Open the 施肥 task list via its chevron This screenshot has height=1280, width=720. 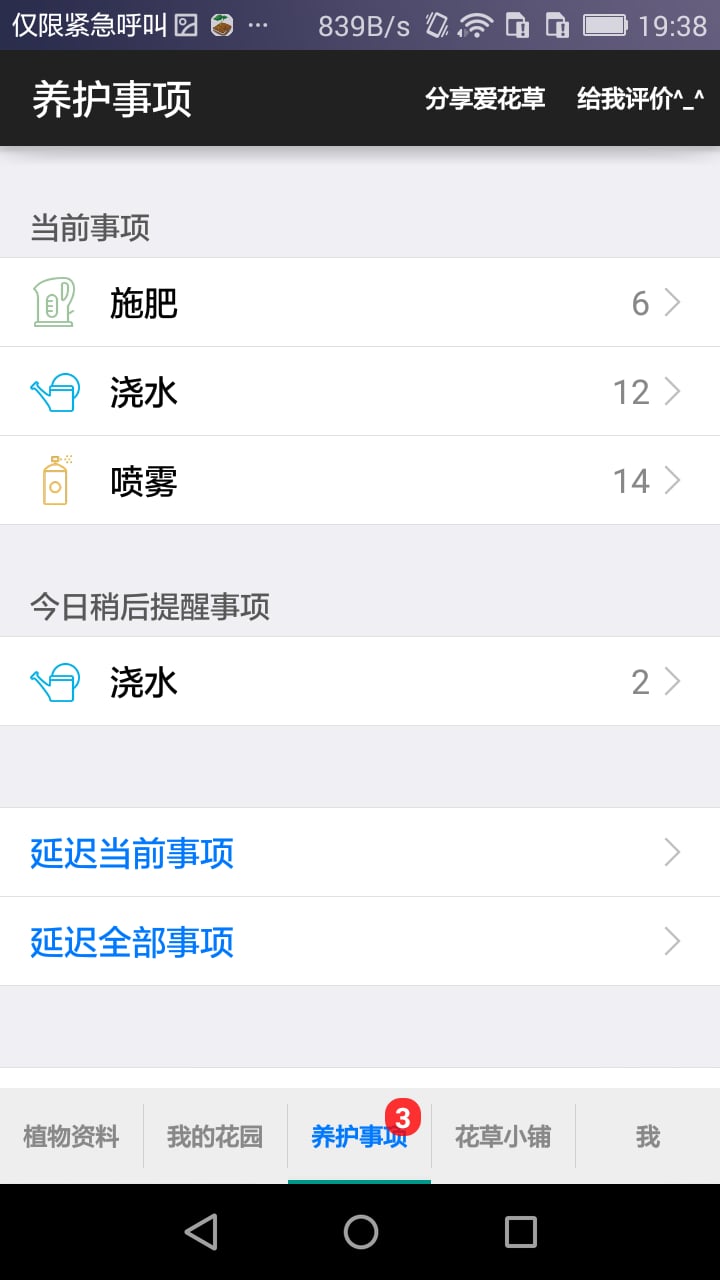673,302
